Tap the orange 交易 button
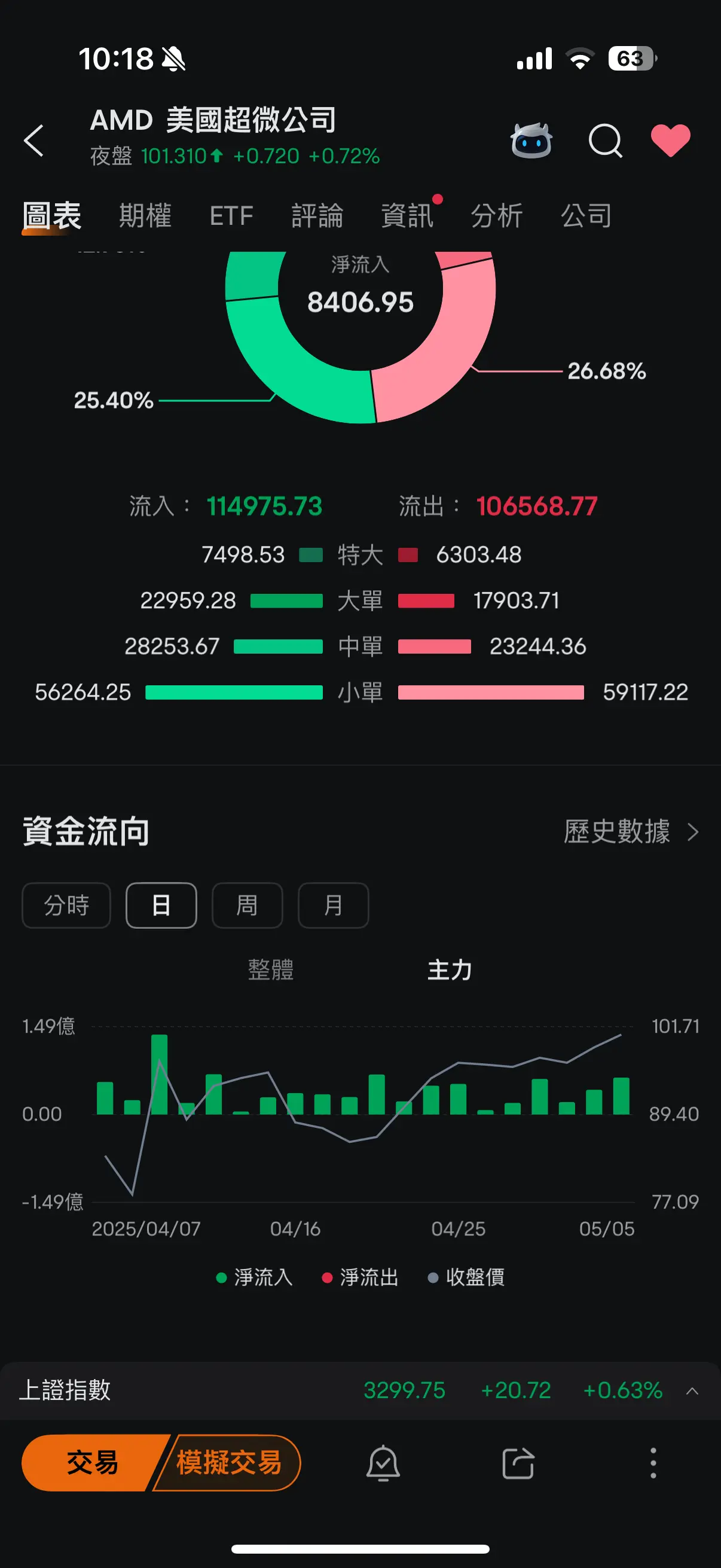 point(91,1462)
